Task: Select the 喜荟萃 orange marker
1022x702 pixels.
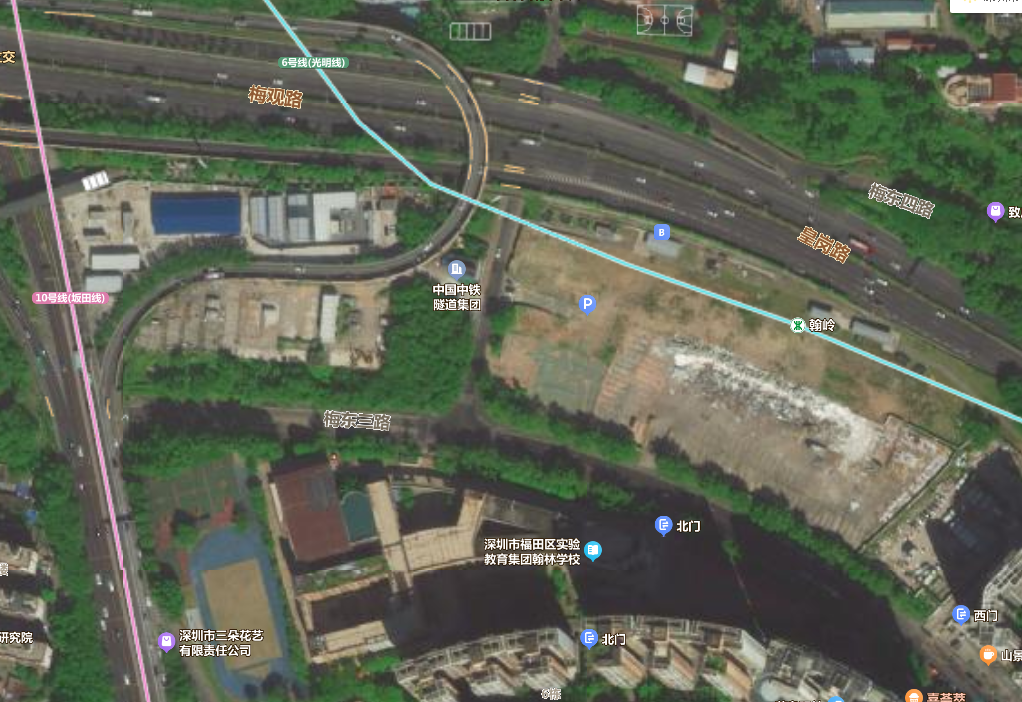Action: tap(913, 696)
